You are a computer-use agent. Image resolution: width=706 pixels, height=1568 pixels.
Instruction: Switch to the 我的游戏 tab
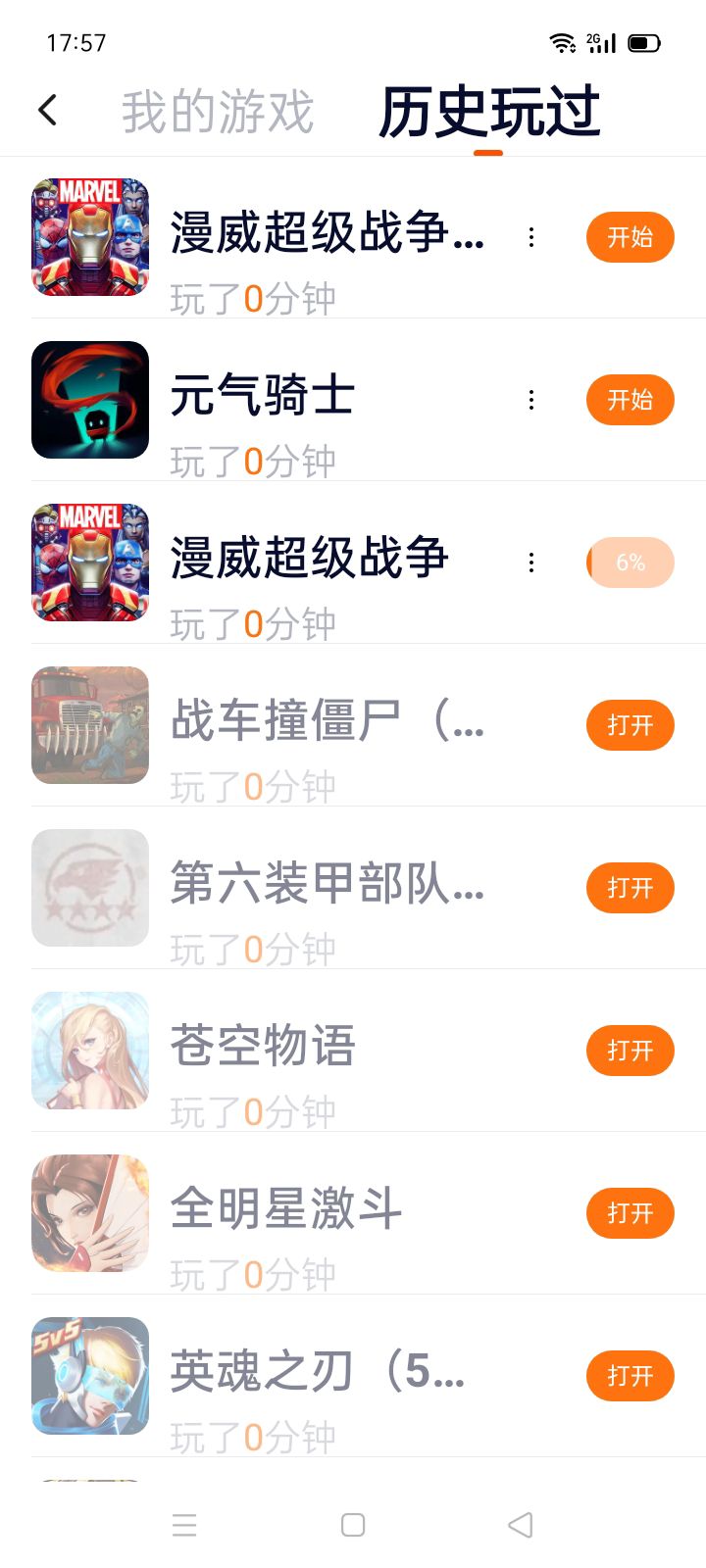(x=218, y=112)
